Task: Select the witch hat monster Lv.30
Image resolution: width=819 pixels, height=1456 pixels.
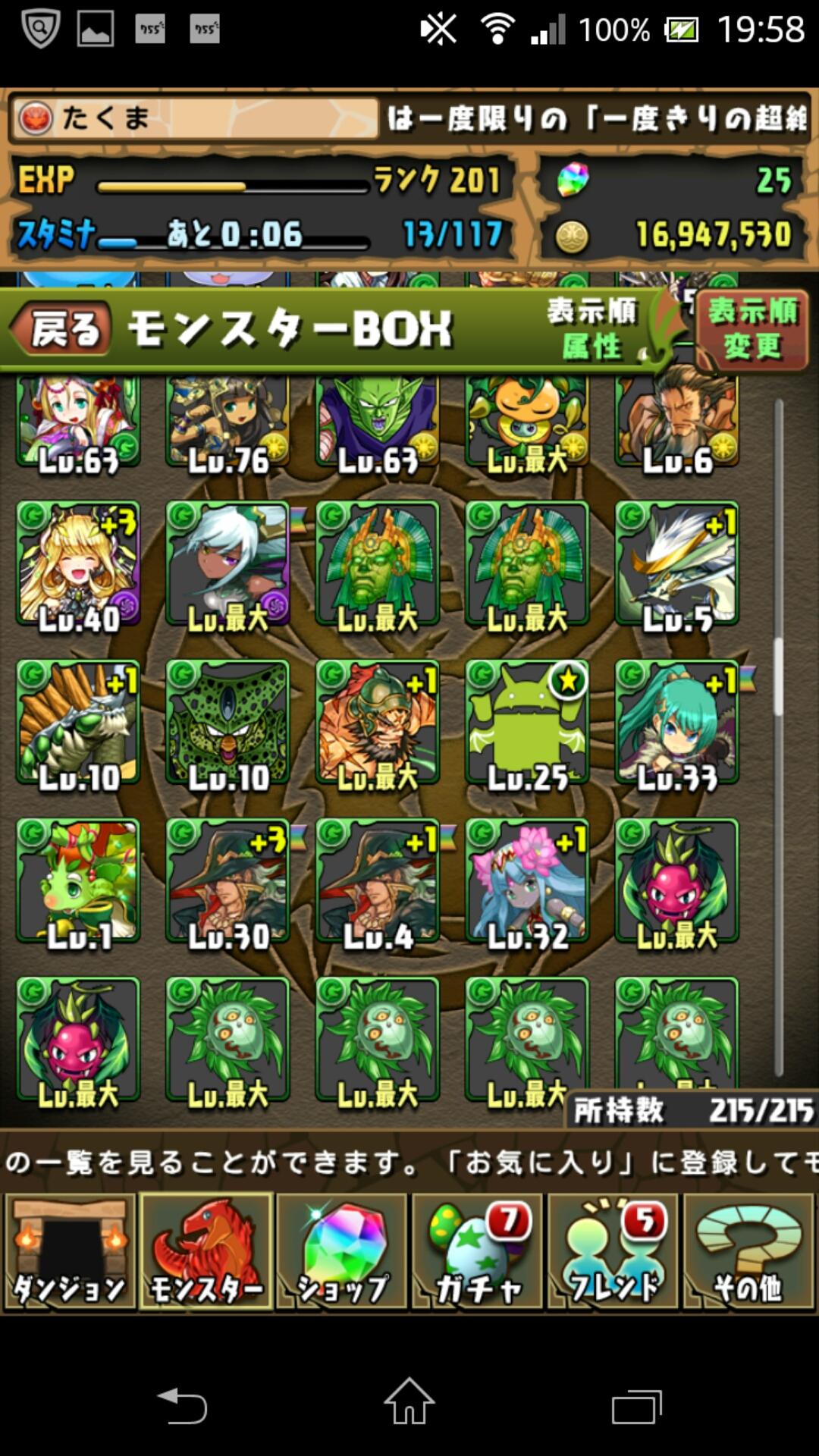Action: click(227, 880)
